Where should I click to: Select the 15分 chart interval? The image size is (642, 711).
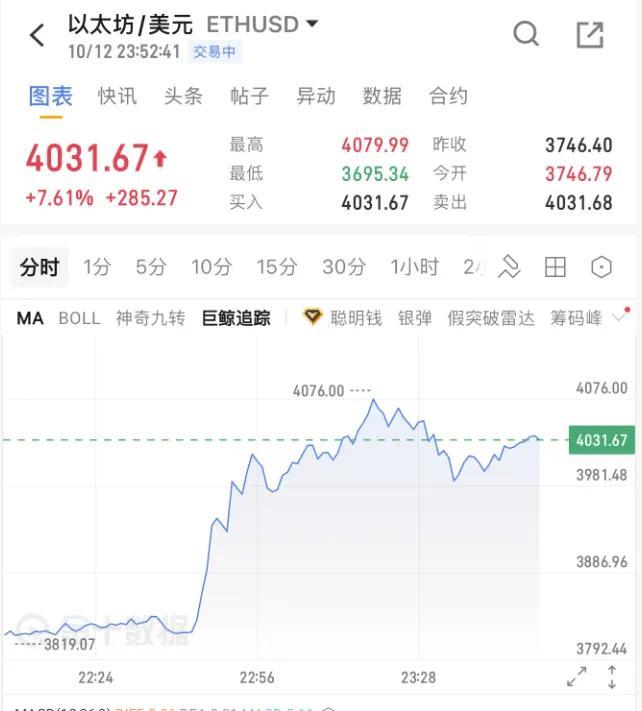(x=276, y=267)
